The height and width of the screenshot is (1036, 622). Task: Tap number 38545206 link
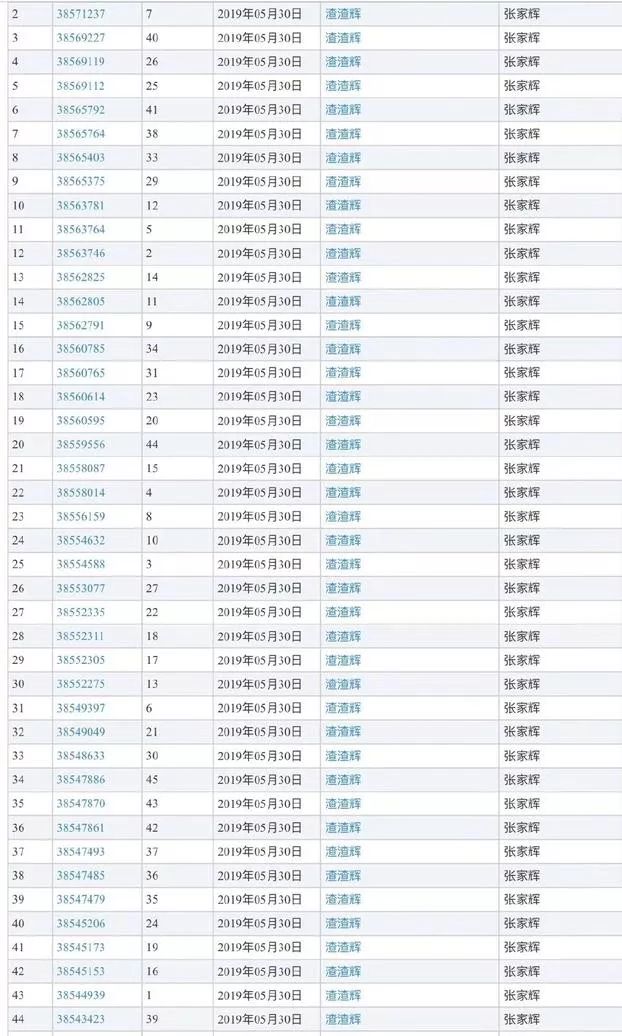[80, 923]
